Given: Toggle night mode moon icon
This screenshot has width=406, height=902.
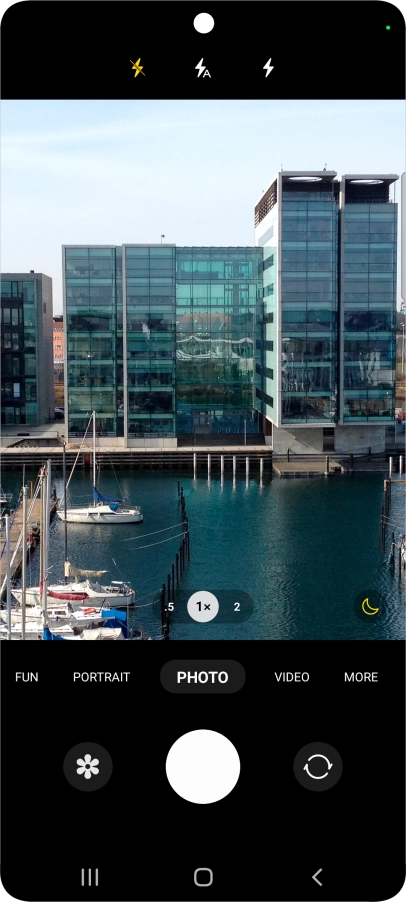Looking at the screenshot, I should coord(370,606).
